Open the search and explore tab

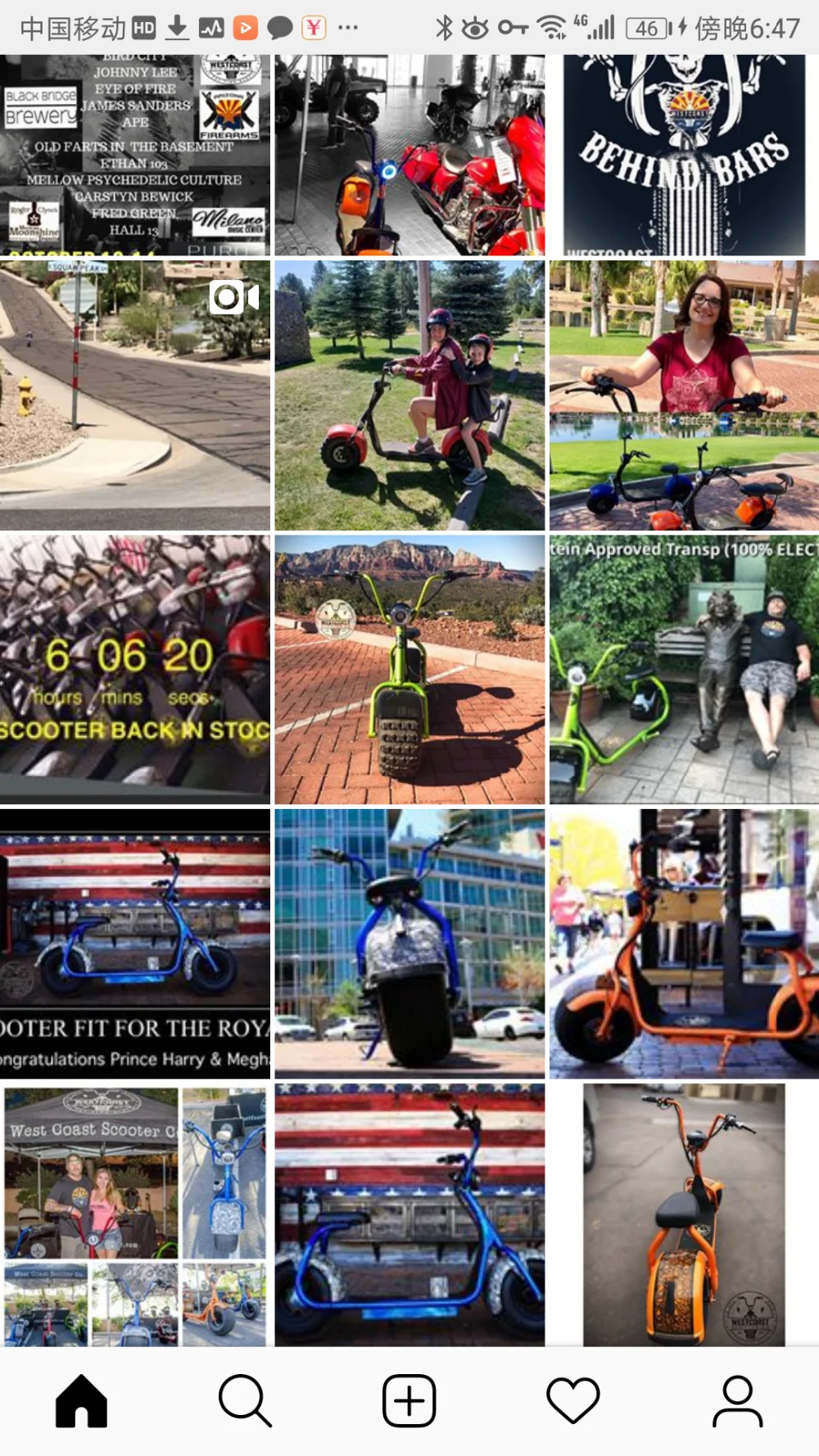(245, 1400)
